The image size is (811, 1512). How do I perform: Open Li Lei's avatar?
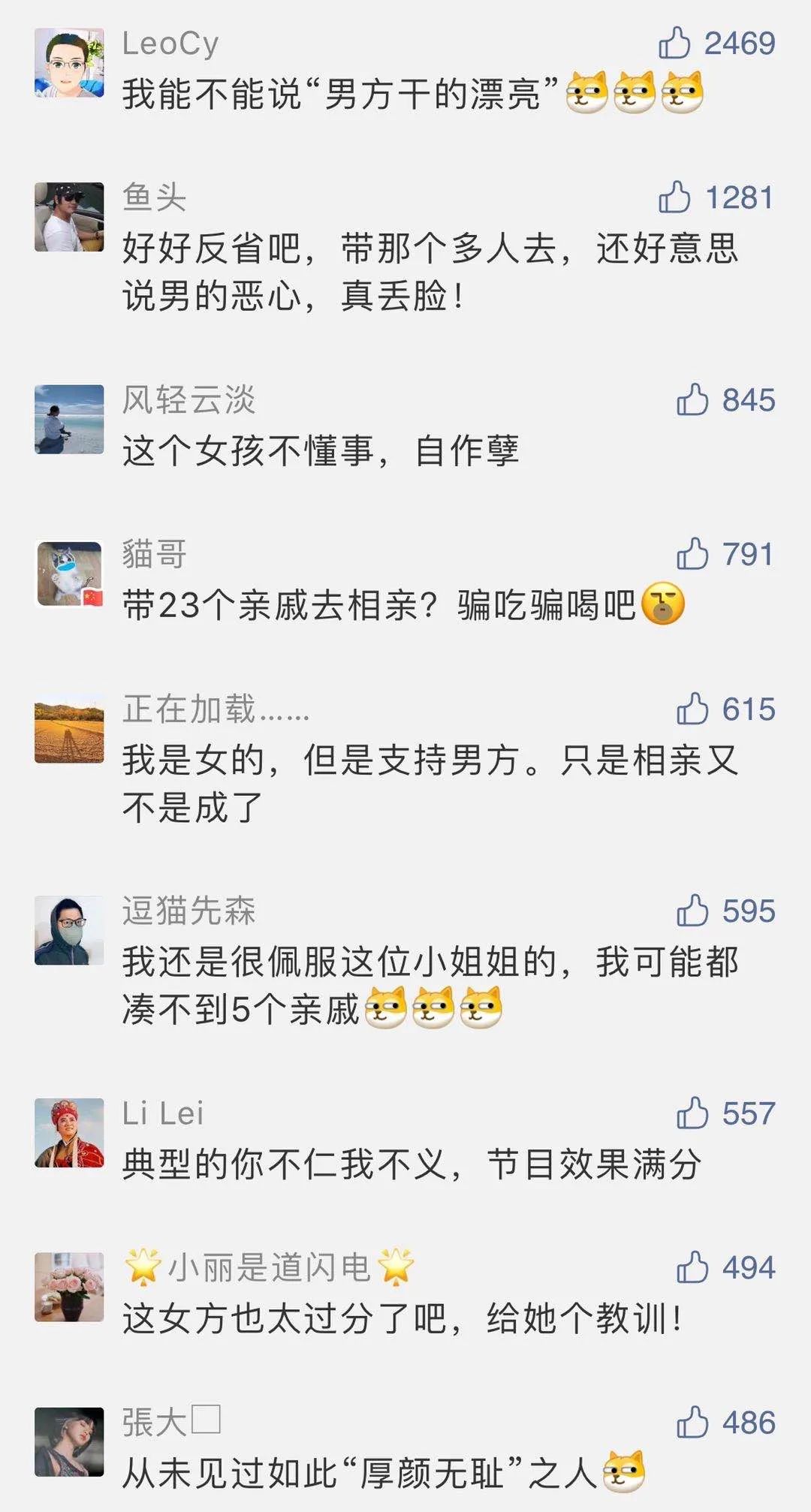(69, 1133)
